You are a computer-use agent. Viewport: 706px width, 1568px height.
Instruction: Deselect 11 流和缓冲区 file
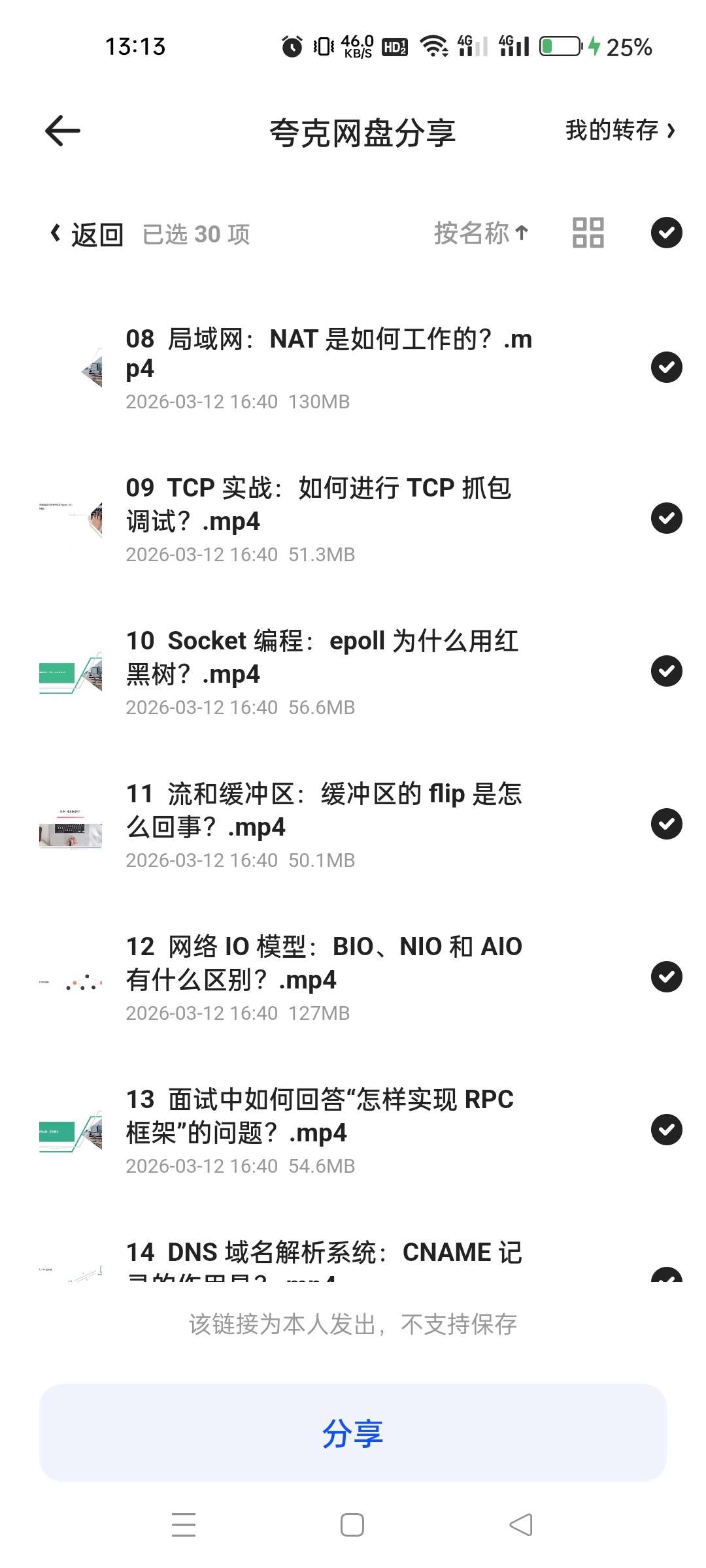click(x=667, y=824)
